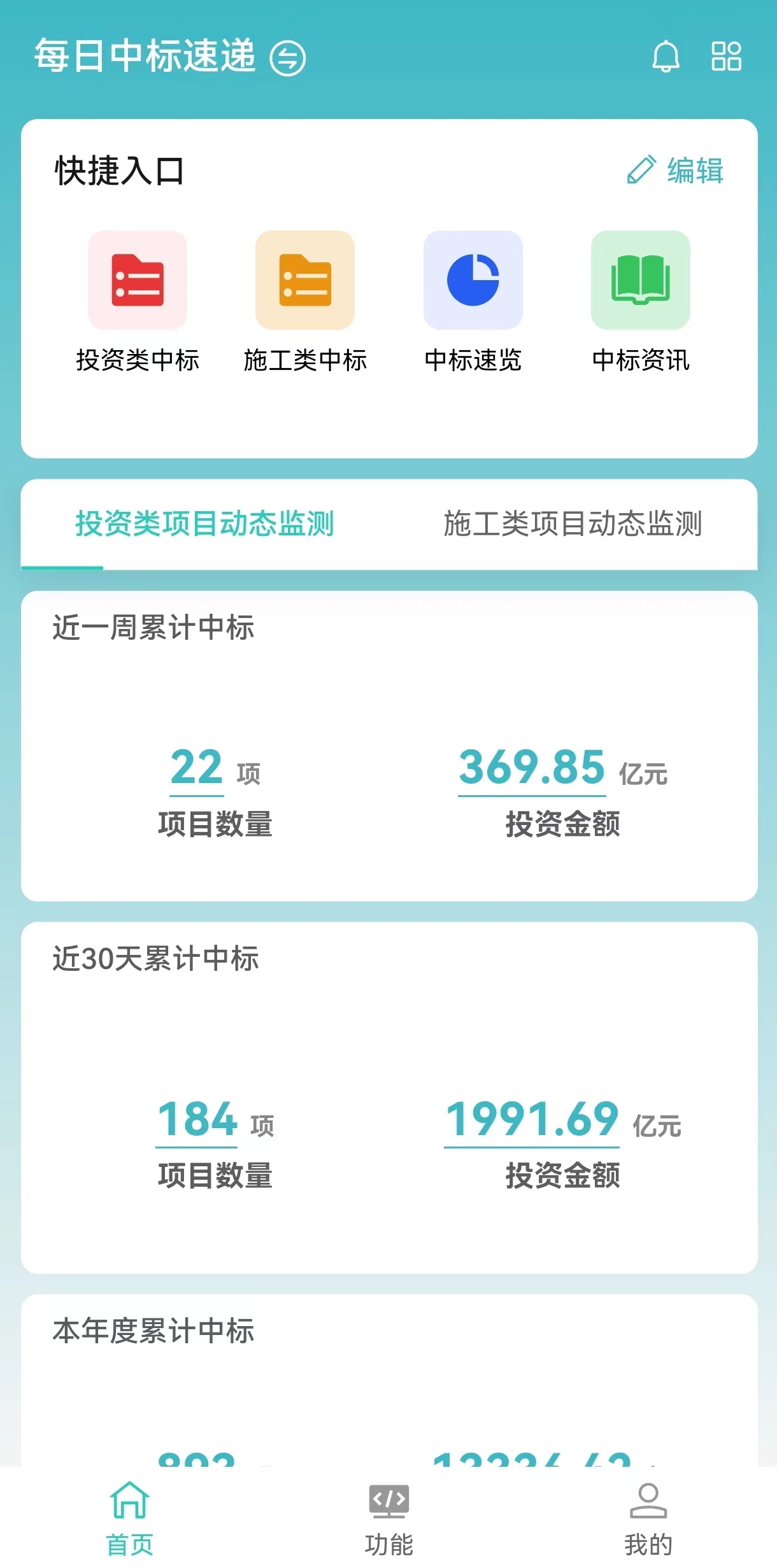Open 中标资讯 shortcut
This screenshot has width=777, height=1568.
(641, 302)
